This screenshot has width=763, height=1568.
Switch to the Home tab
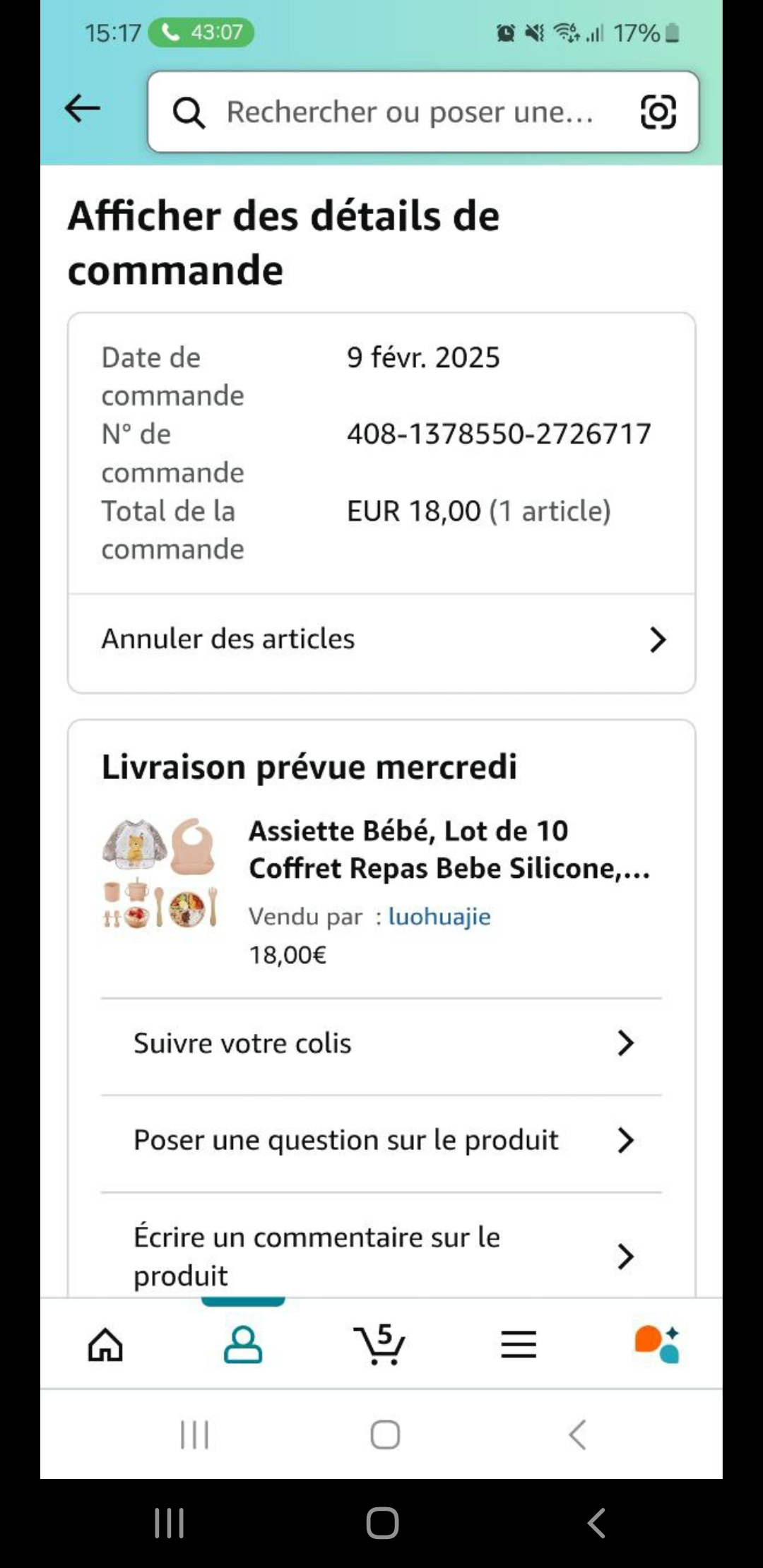point(105,1343)
